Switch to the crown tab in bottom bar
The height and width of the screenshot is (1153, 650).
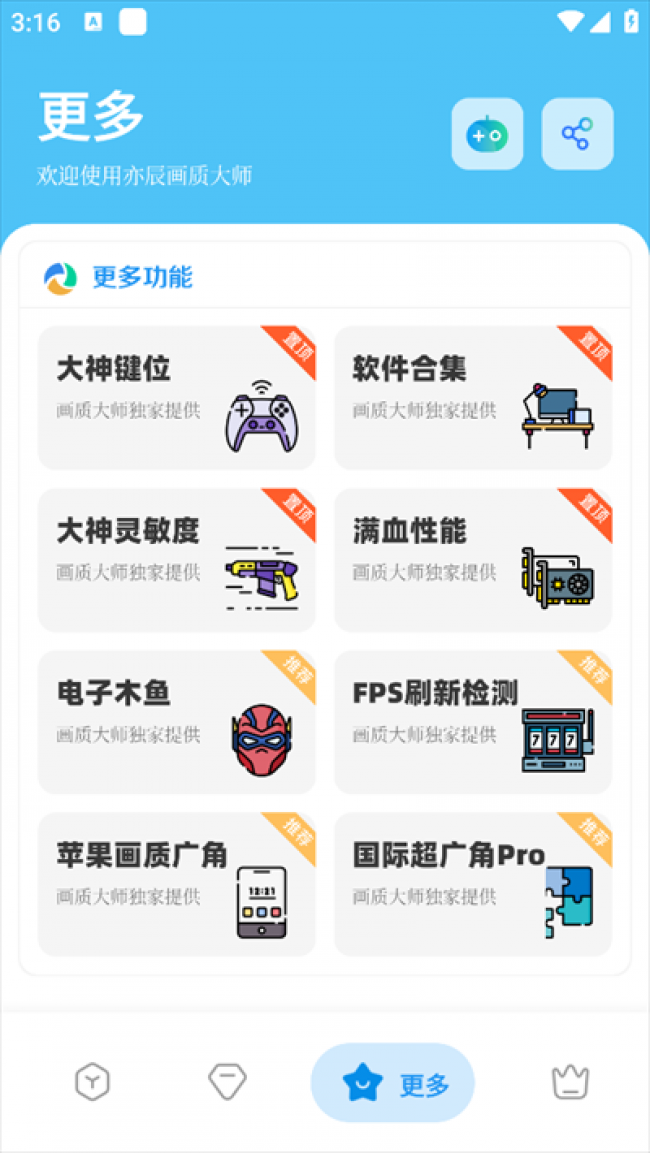tap(570, 1082)
